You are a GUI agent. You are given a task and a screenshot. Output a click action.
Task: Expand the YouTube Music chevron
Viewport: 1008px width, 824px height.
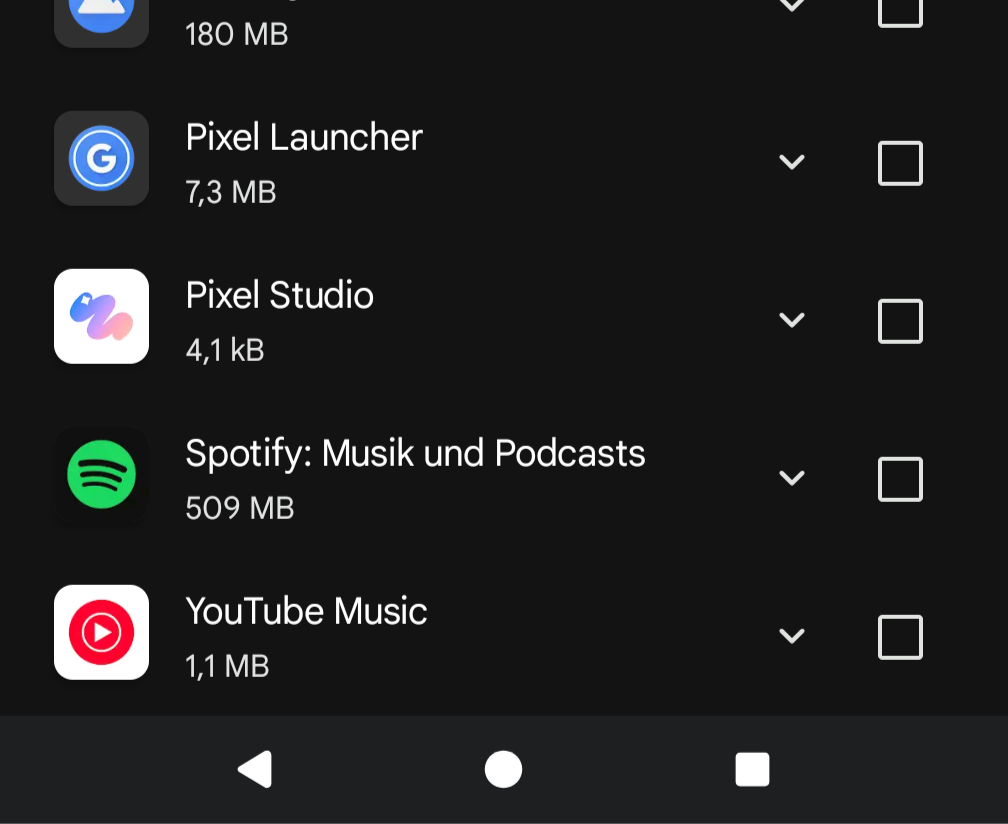(792, 636)
